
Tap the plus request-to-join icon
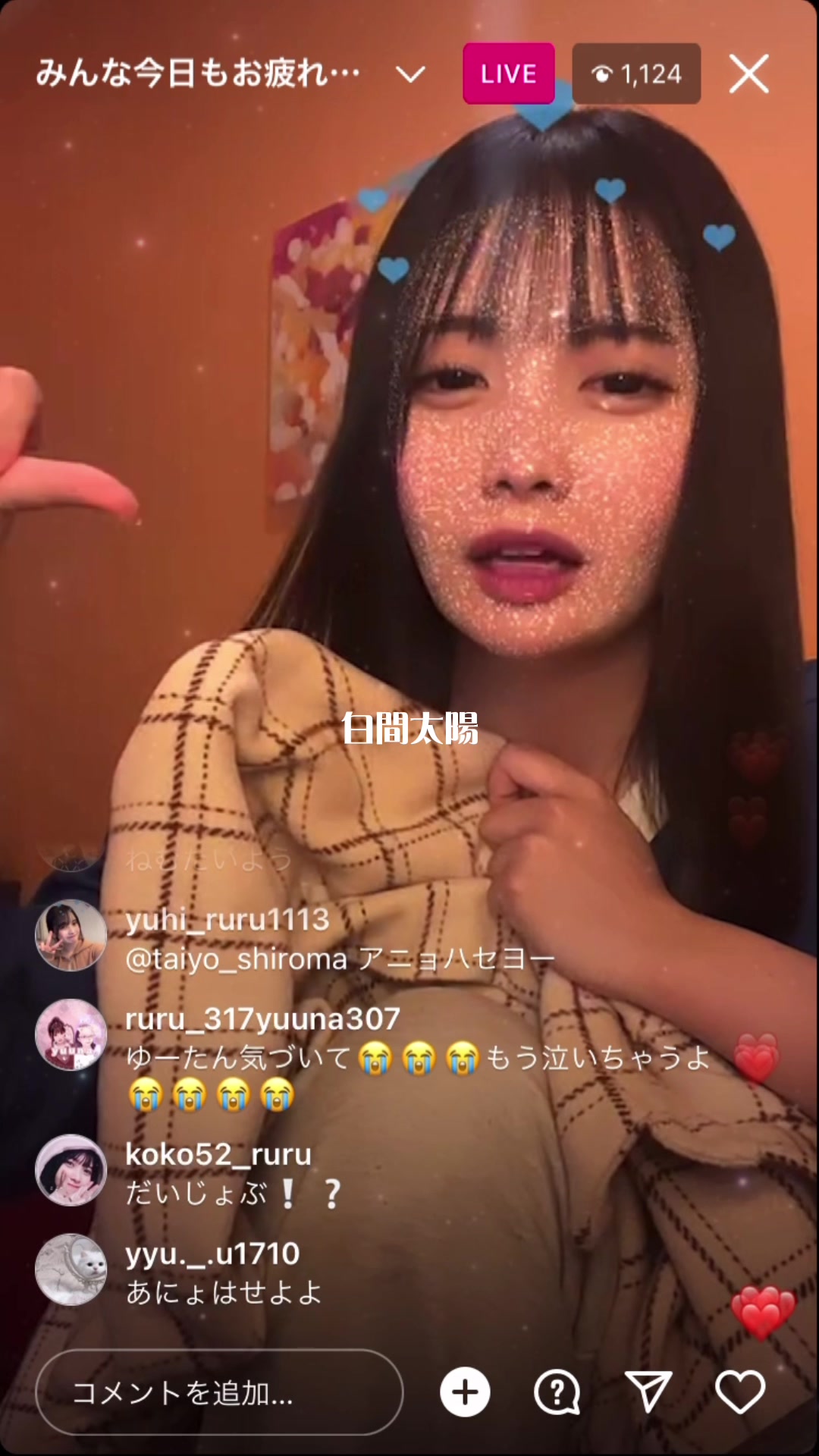465,1392
